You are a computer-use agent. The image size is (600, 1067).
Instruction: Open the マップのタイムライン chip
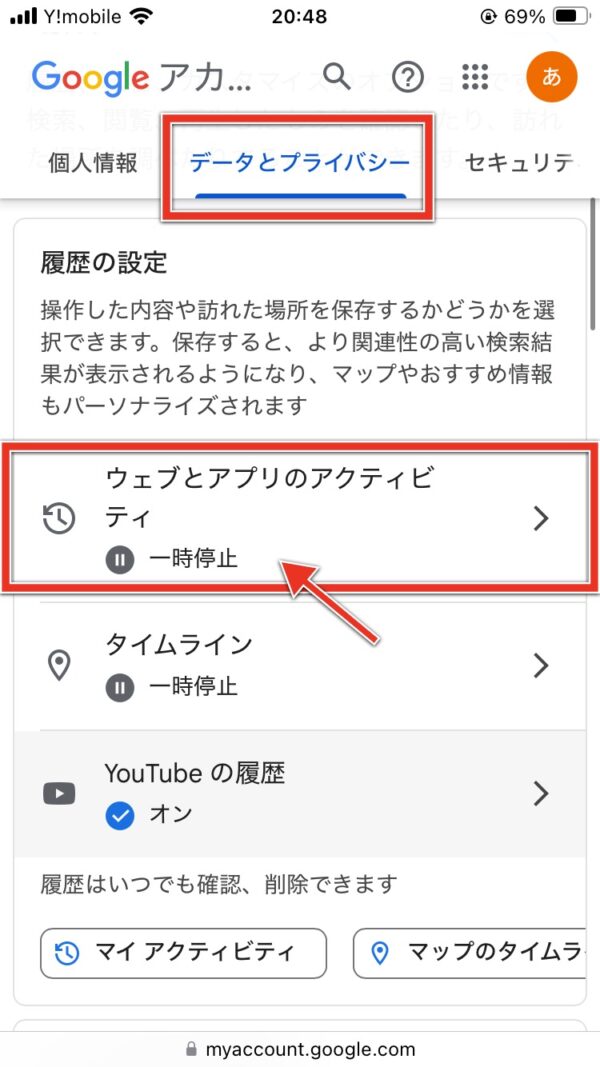(469, 953)
